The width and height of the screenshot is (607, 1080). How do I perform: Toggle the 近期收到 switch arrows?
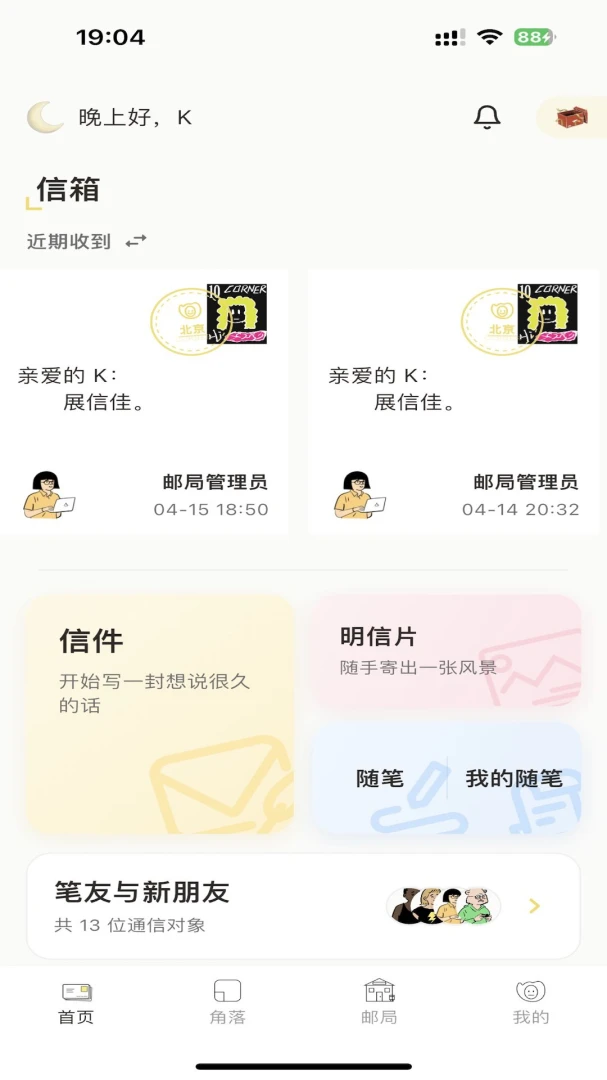(136, 241)
